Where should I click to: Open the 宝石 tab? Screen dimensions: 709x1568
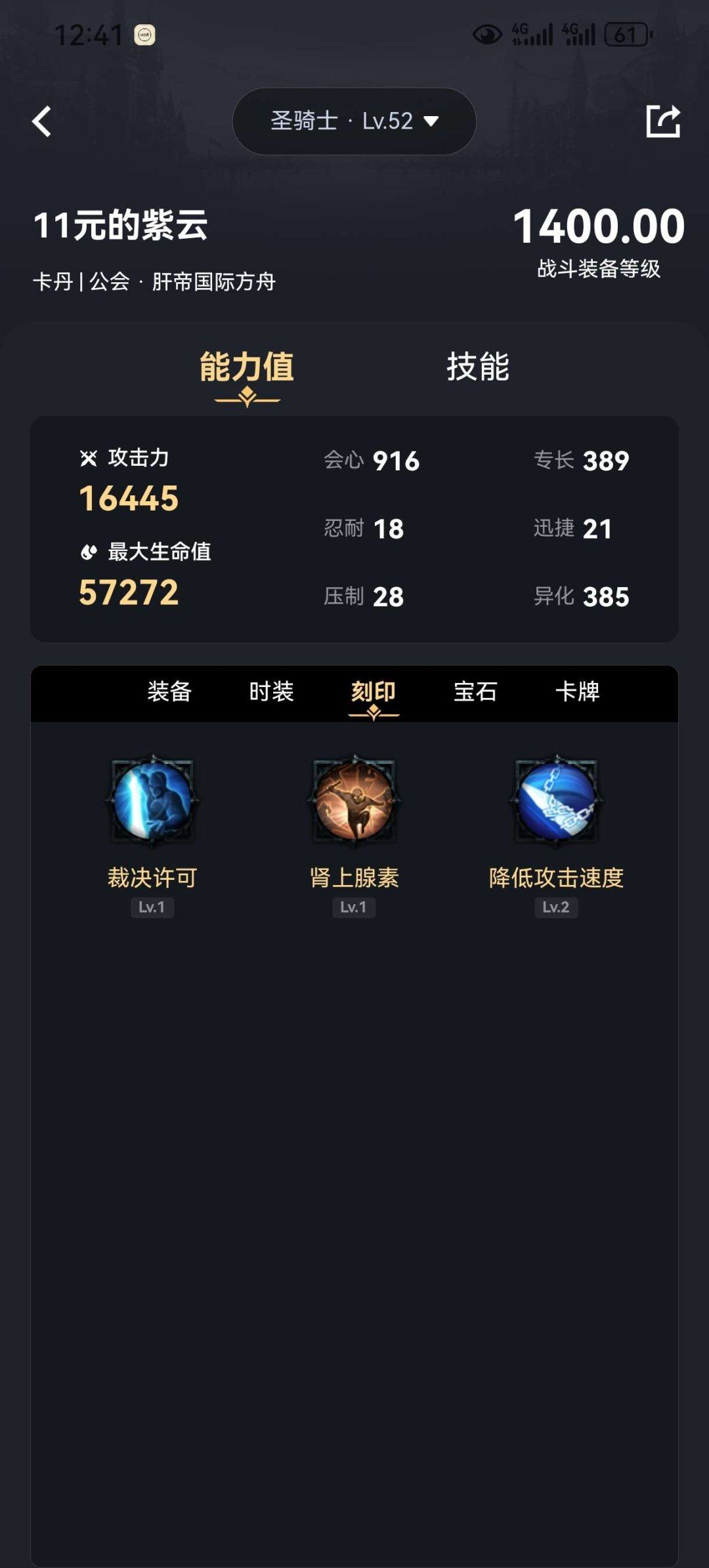click(475, 691)
